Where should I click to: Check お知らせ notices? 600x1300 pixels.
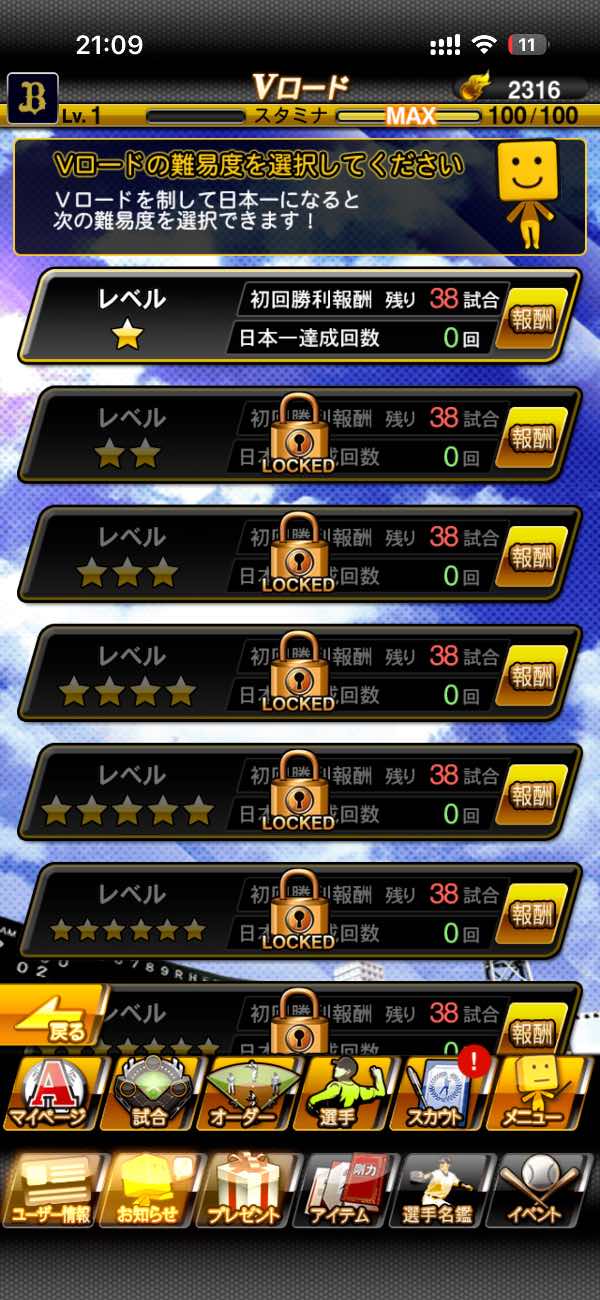pyautogui.click(x=148, y=1192)
